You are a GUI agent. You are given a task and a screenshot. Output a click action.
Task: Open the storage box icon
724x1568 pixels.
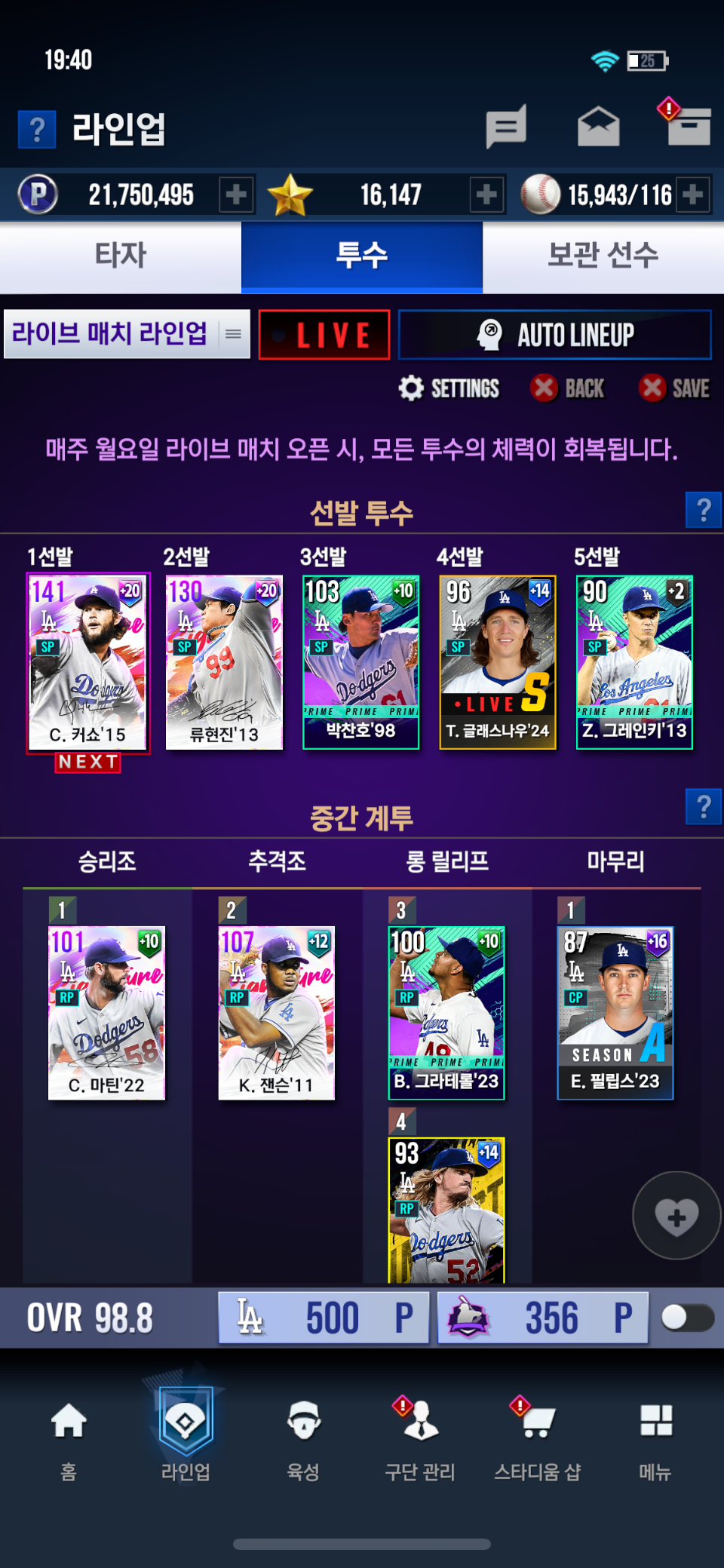coord(689,126)
